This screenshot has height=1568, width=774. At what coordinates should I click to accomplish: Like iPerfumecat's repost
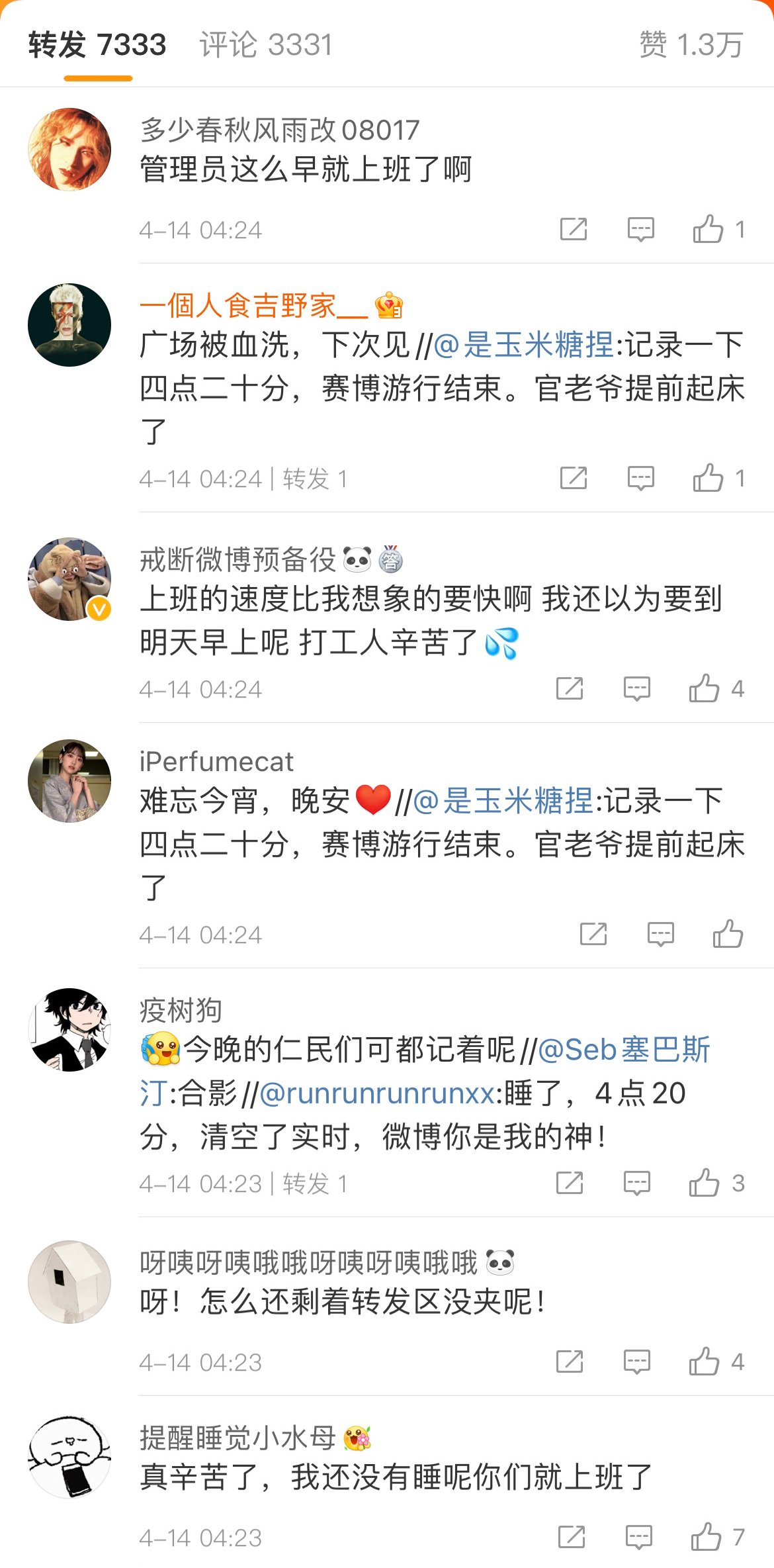click(x=728, y=934)
